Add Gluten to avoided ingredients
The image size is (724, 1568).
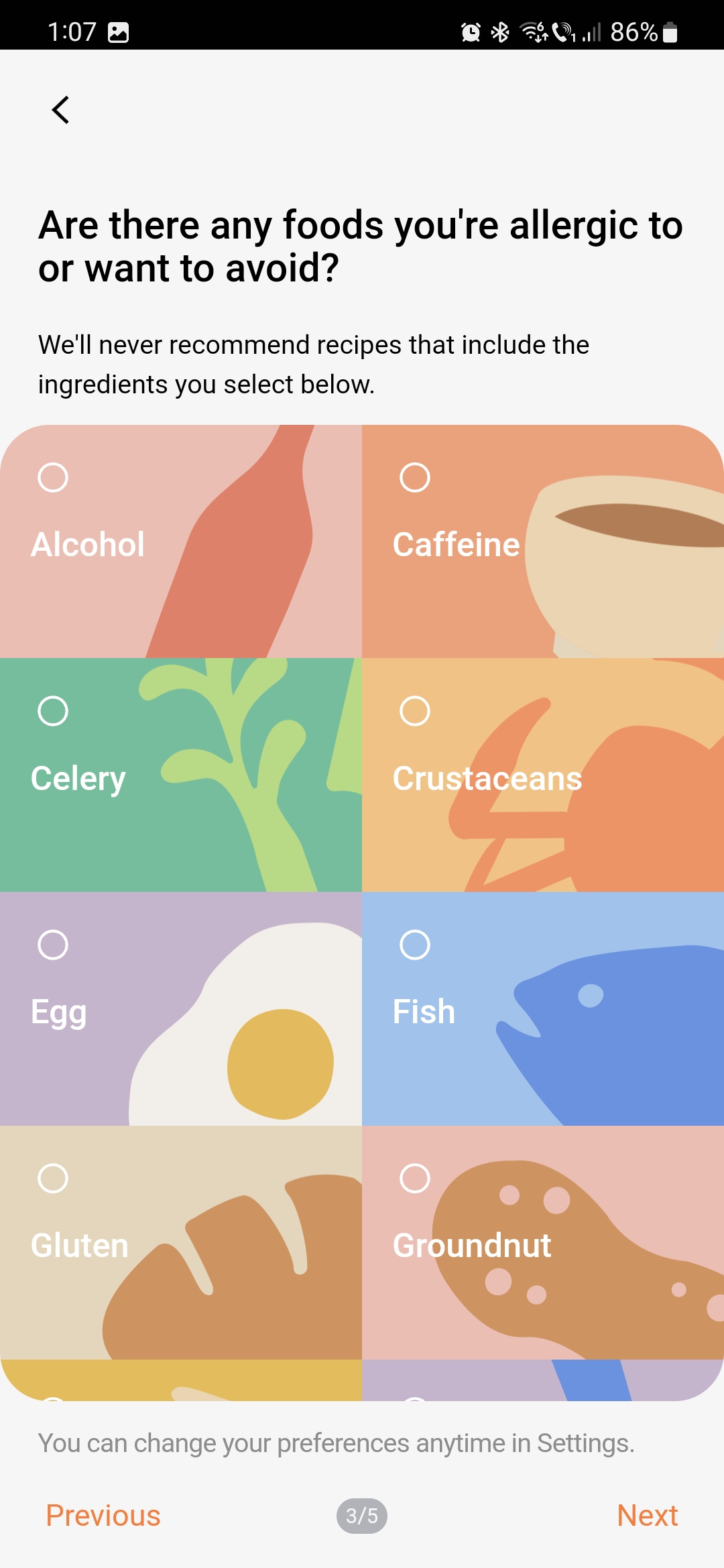click(53, 1178)
